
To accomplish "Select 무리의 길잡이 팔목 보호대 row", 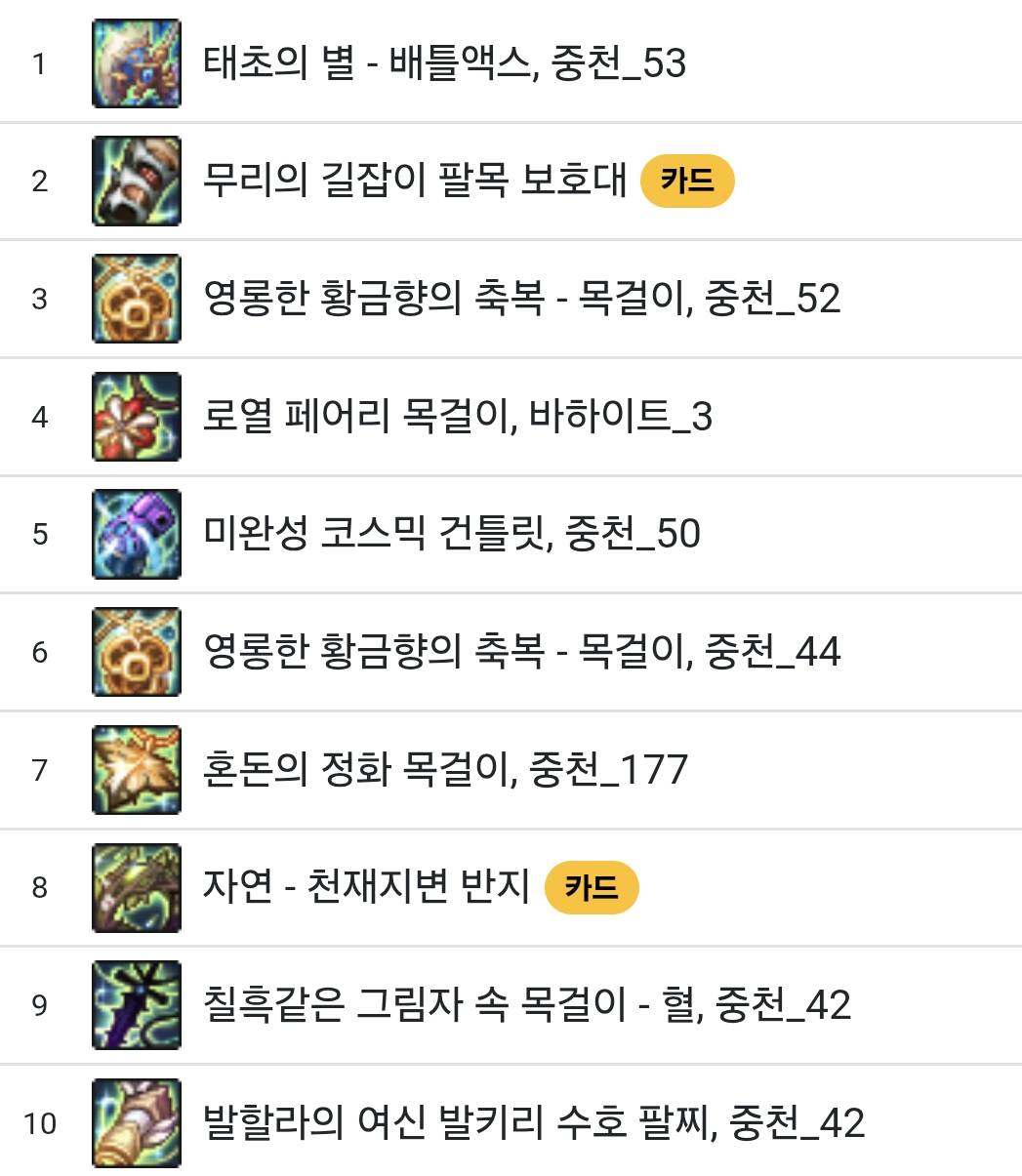I will 414,181.
